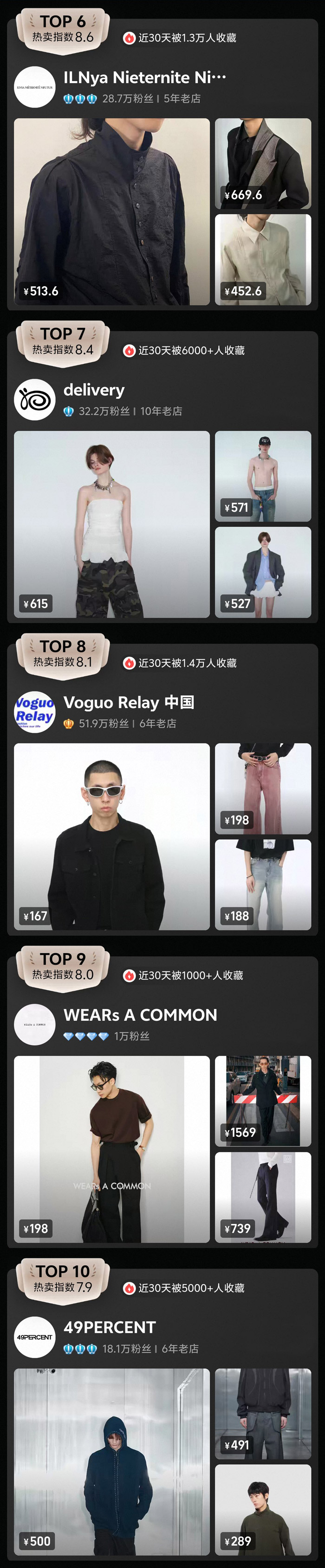This screenshot has width=325, height=1568.
Task: Open the ¥669.6 blazer product tile
Action: pyautogui.click(x=263, y=163)
